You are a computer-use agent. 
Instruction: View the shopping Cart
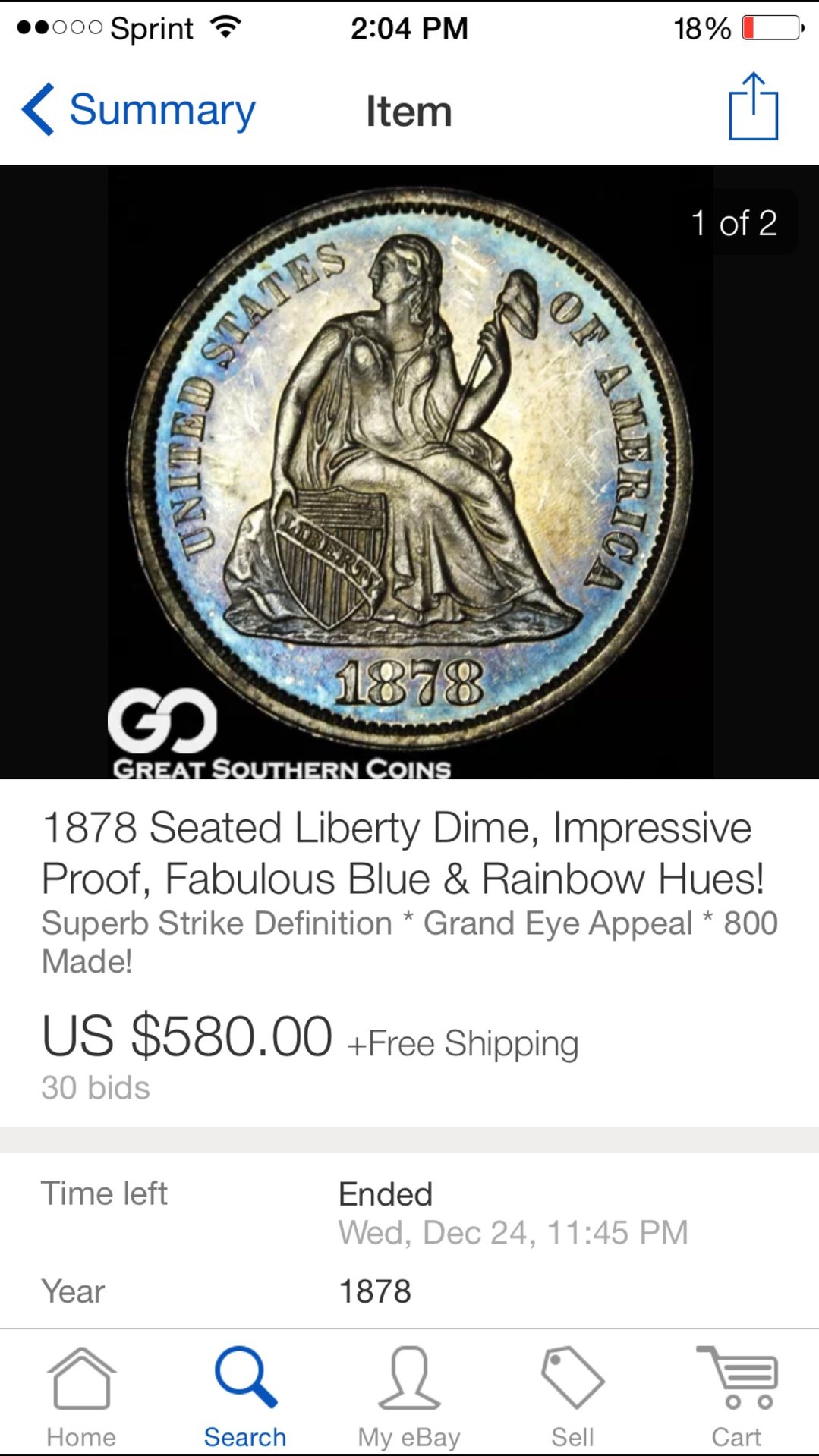(736, 1397)
